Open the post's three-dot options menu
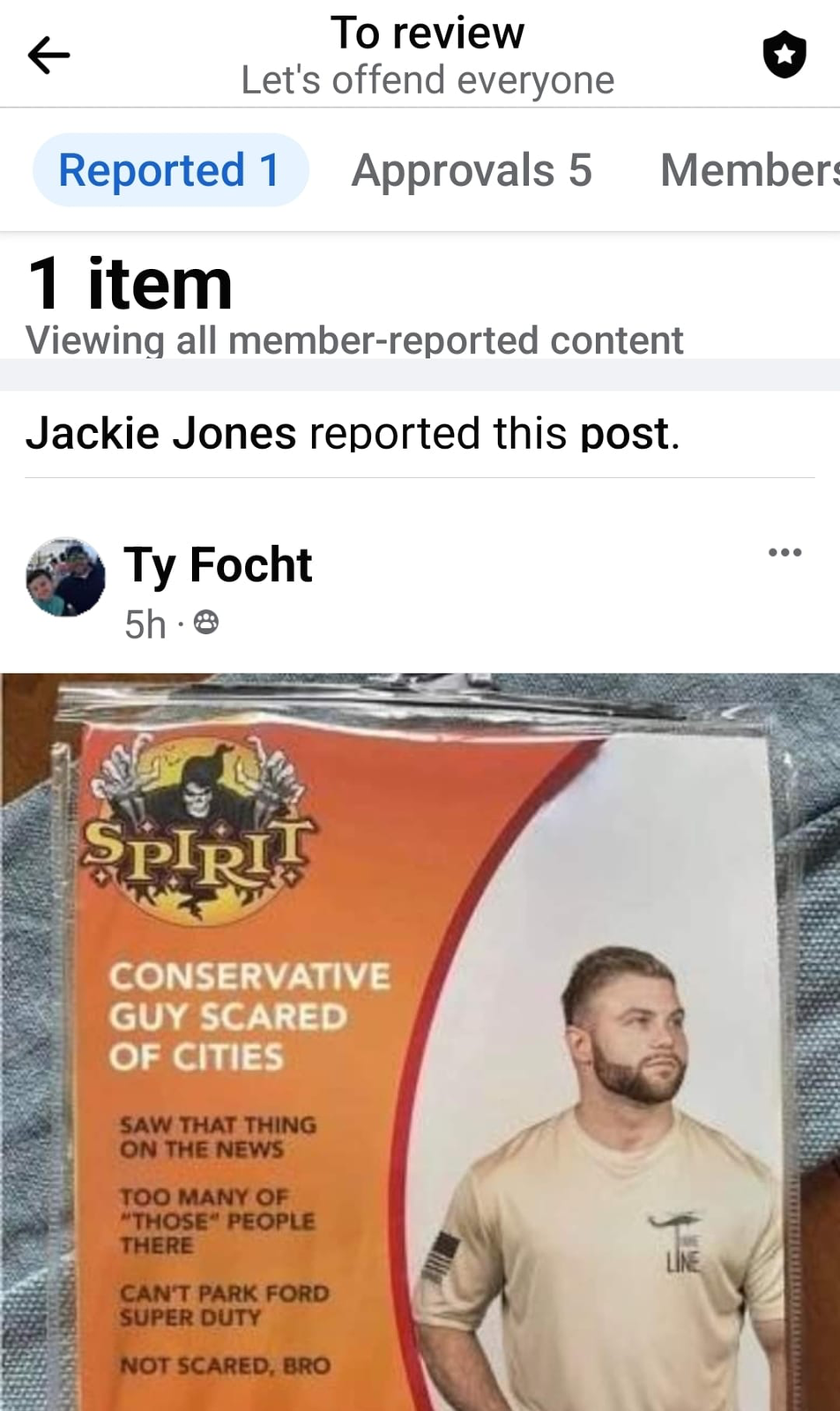The height and width of the screenshot is (1411, 840). tap(784, 553)
